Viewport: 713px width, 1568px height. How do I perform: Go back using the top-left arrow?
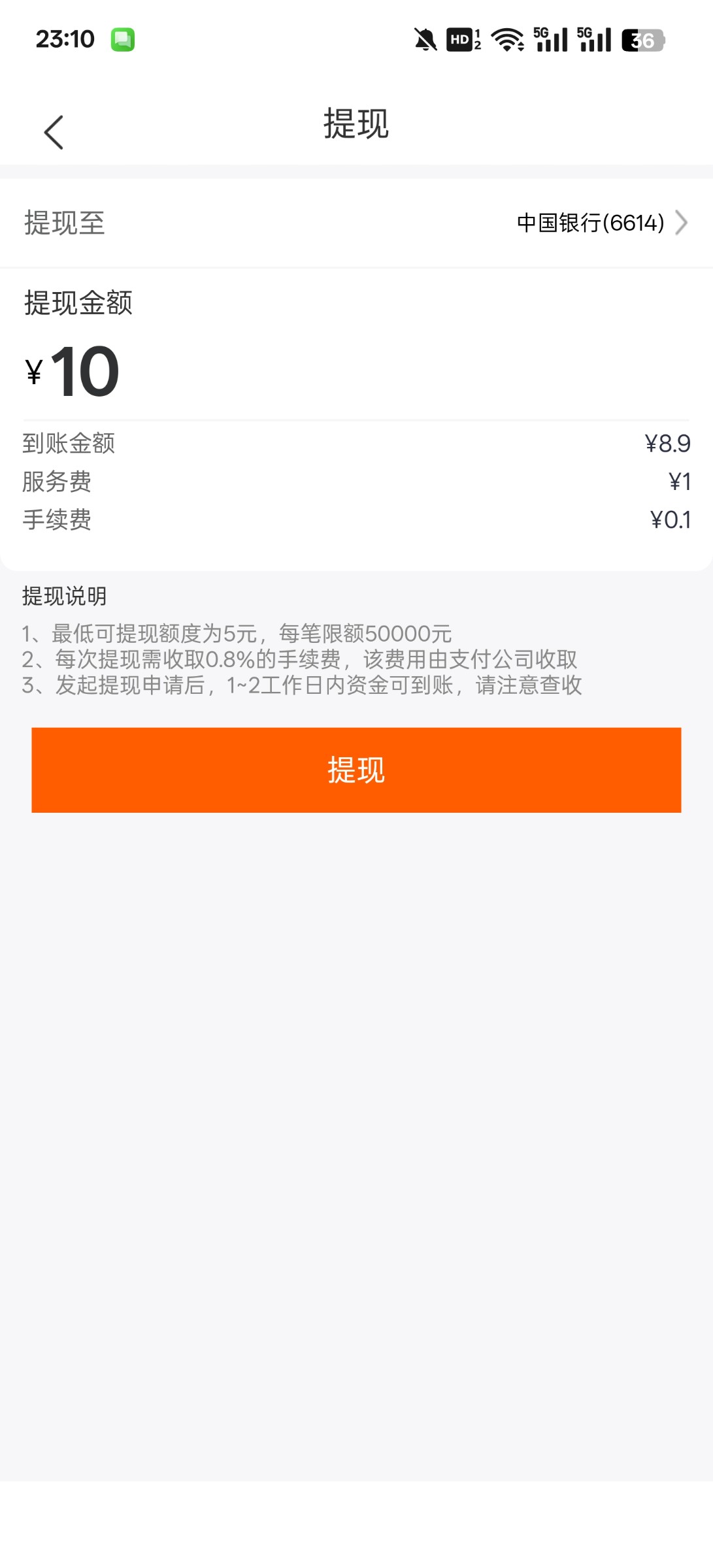54,132
